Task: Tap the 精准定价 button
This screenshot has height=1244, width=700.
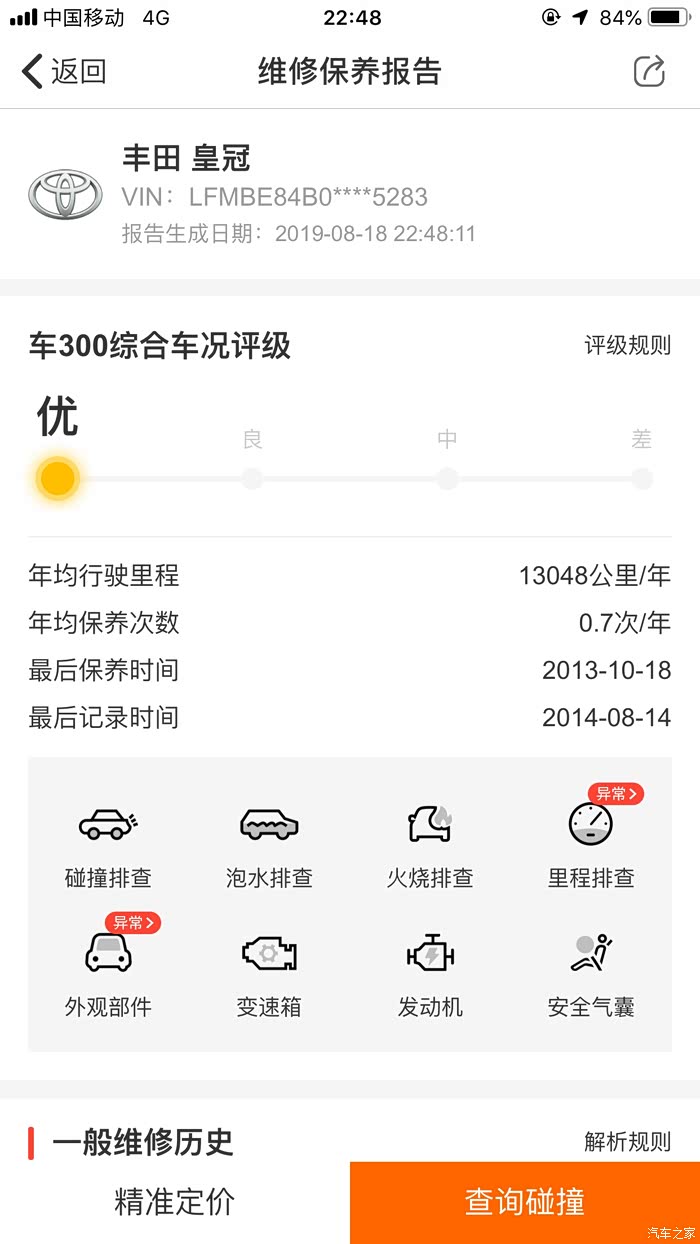Action: [175, 1203]
